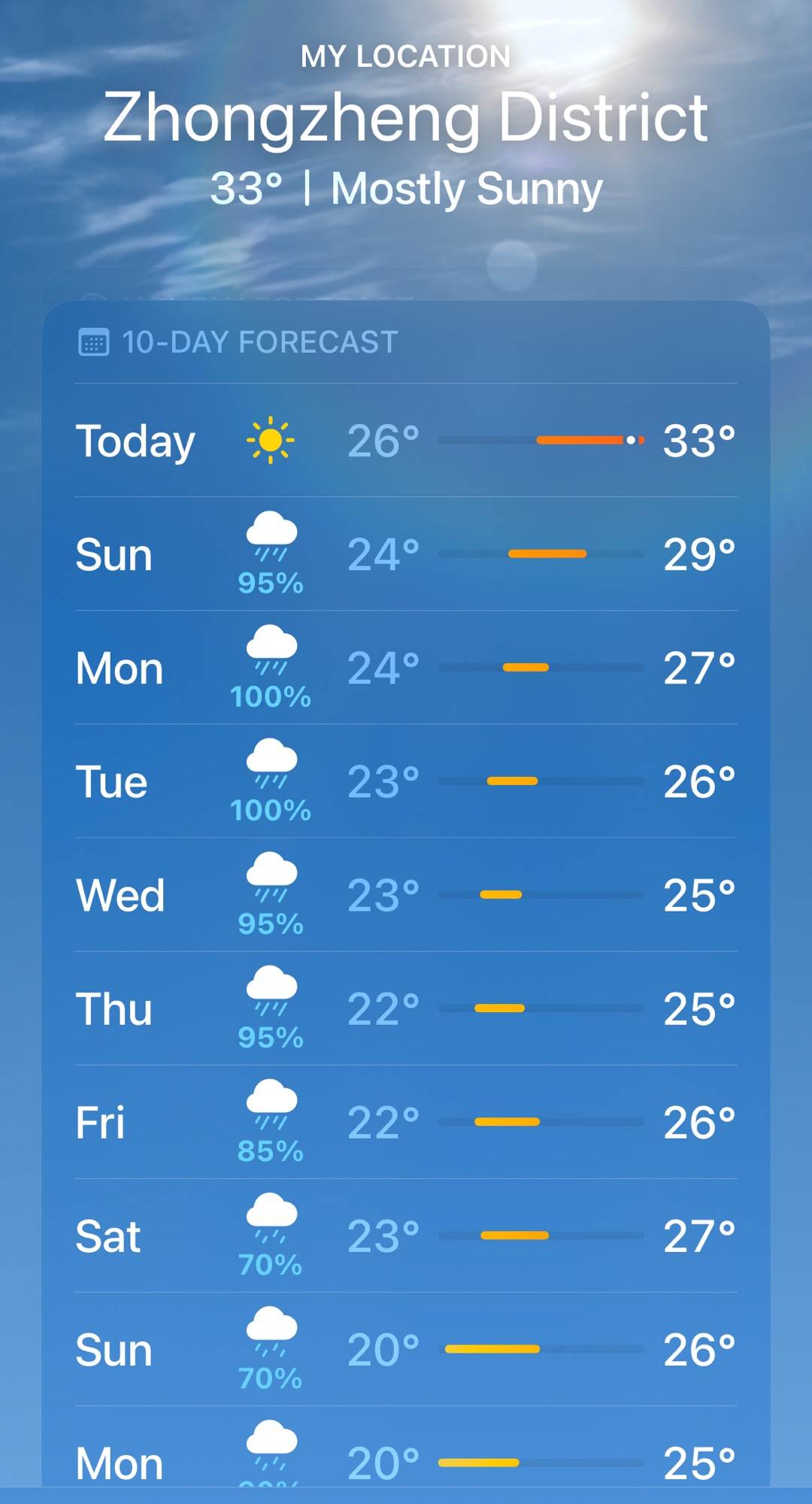View Tue forecast details

pos(406,781)
